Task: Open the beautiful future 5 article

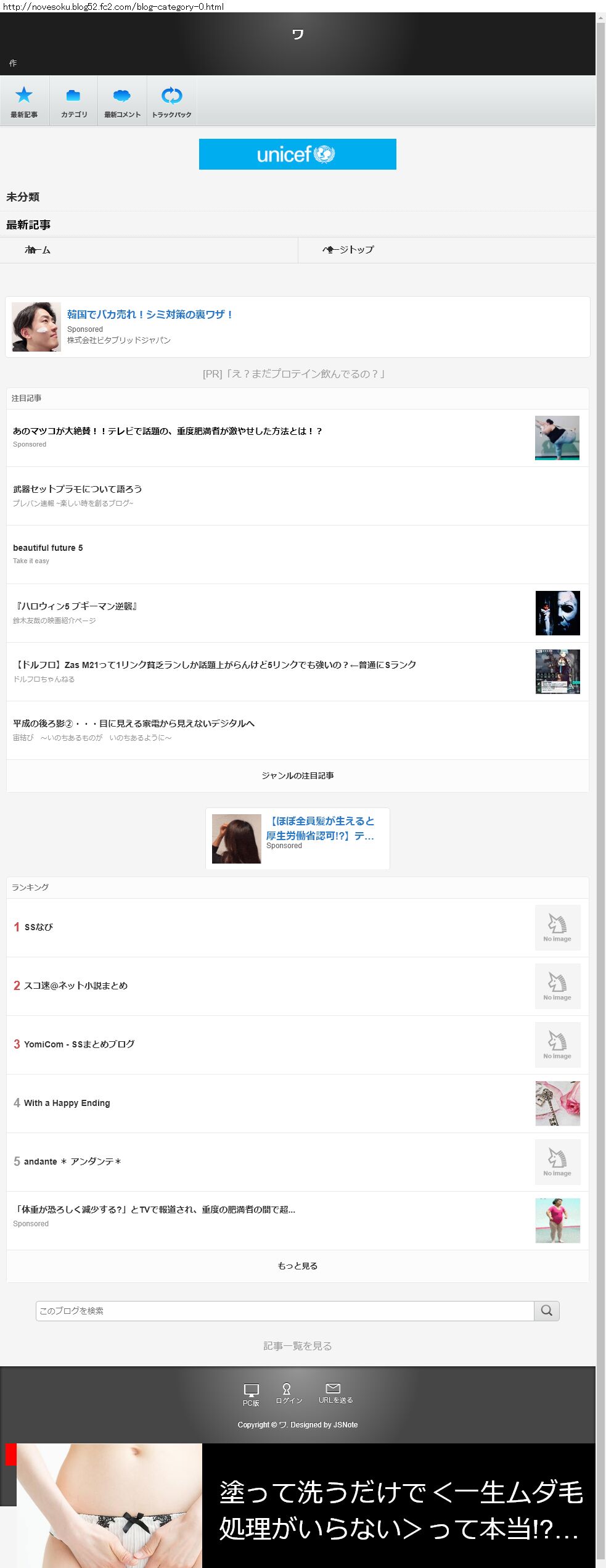Action: pyautogui.click(x=297, y=554)
